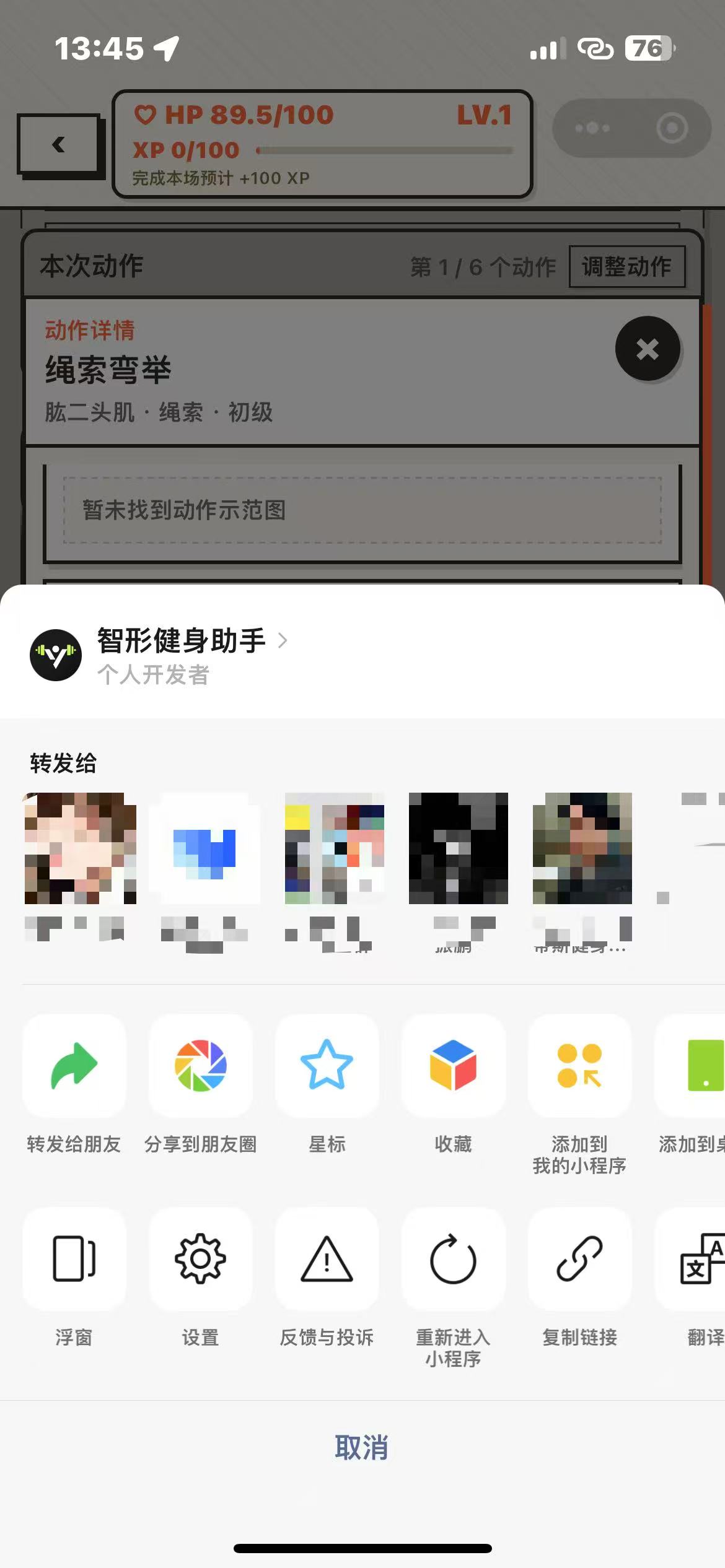Dismiss the sheet with 取消
This screenshot has height=1568, width=725.
point(362,1447)
